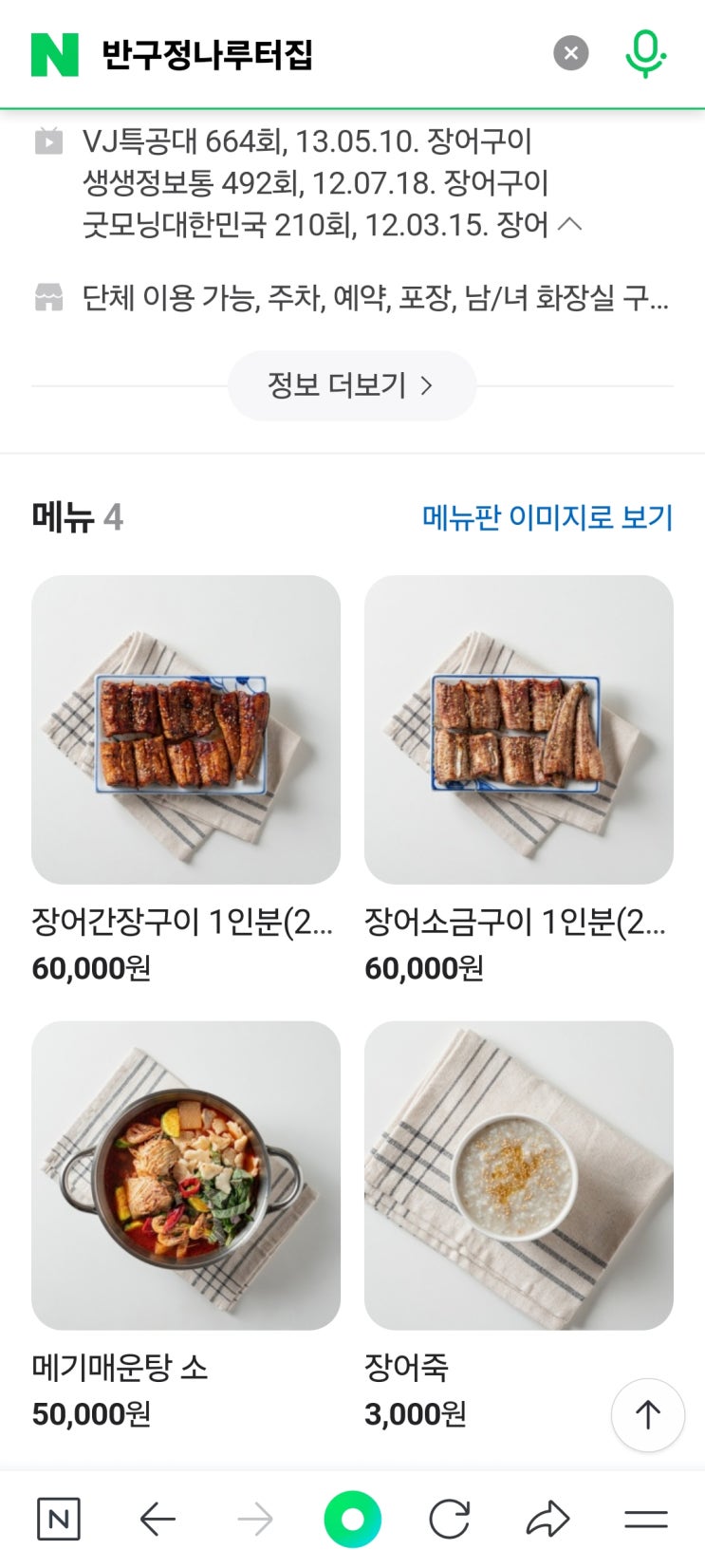Tap the Naver logo to go home
Screen dimensions: 705x1568
[54, 54]
